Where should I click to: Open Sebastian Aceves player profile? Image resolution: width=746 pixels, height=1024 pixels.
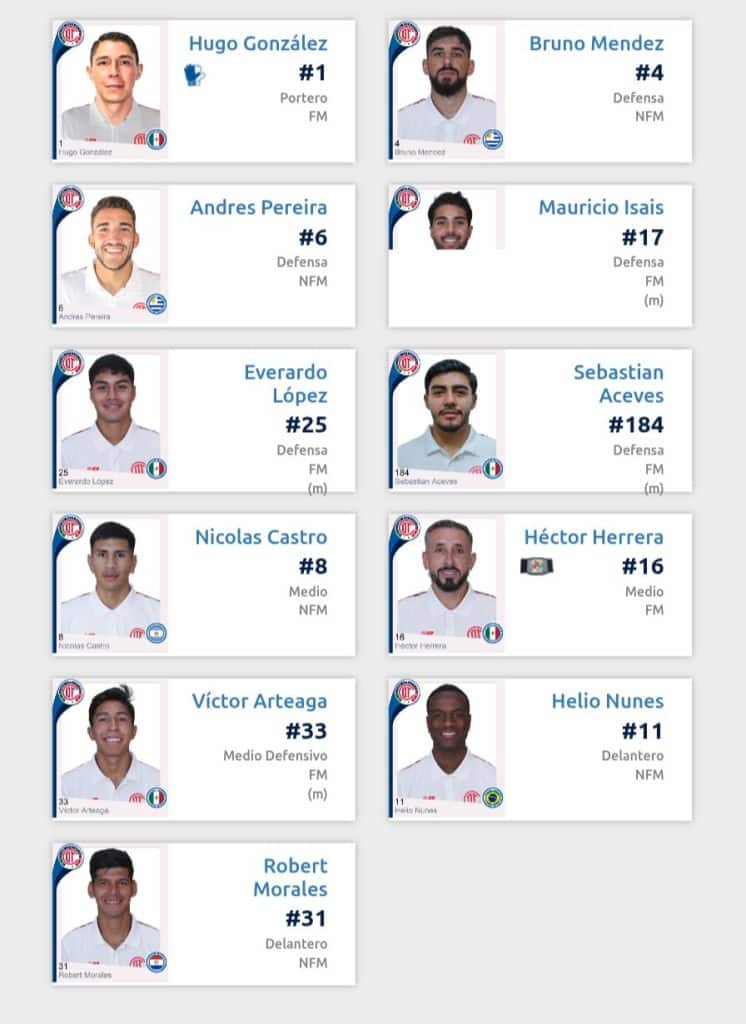[x=618, y=383]
